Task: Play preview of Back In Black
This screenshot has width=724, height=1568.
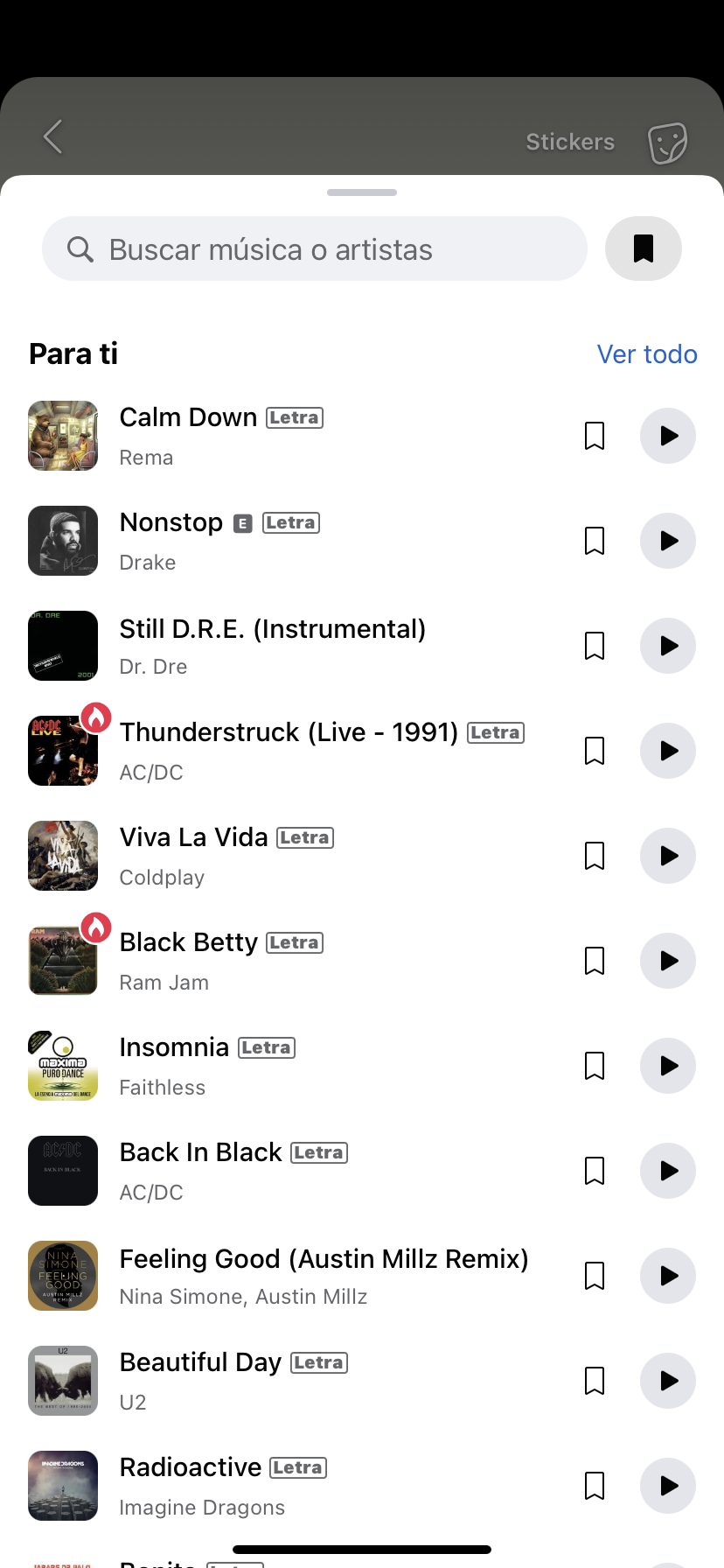Action: (668, 1171)
